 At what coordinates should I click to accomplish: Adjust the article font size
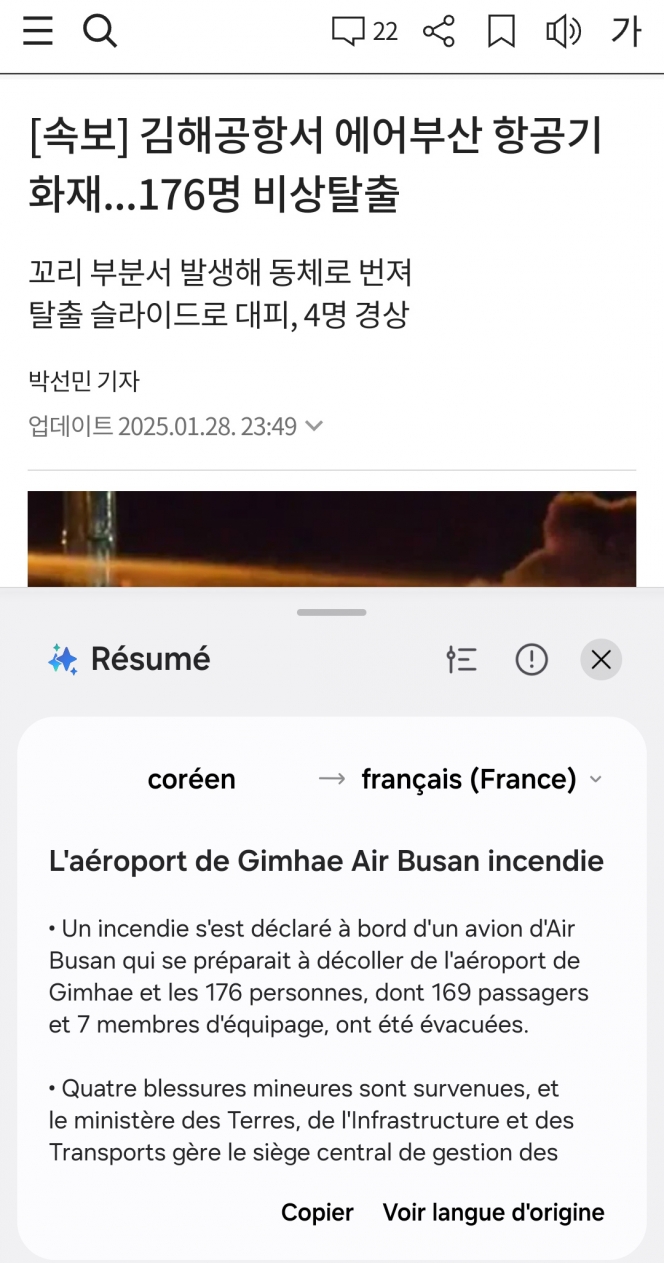click(626, 32)
